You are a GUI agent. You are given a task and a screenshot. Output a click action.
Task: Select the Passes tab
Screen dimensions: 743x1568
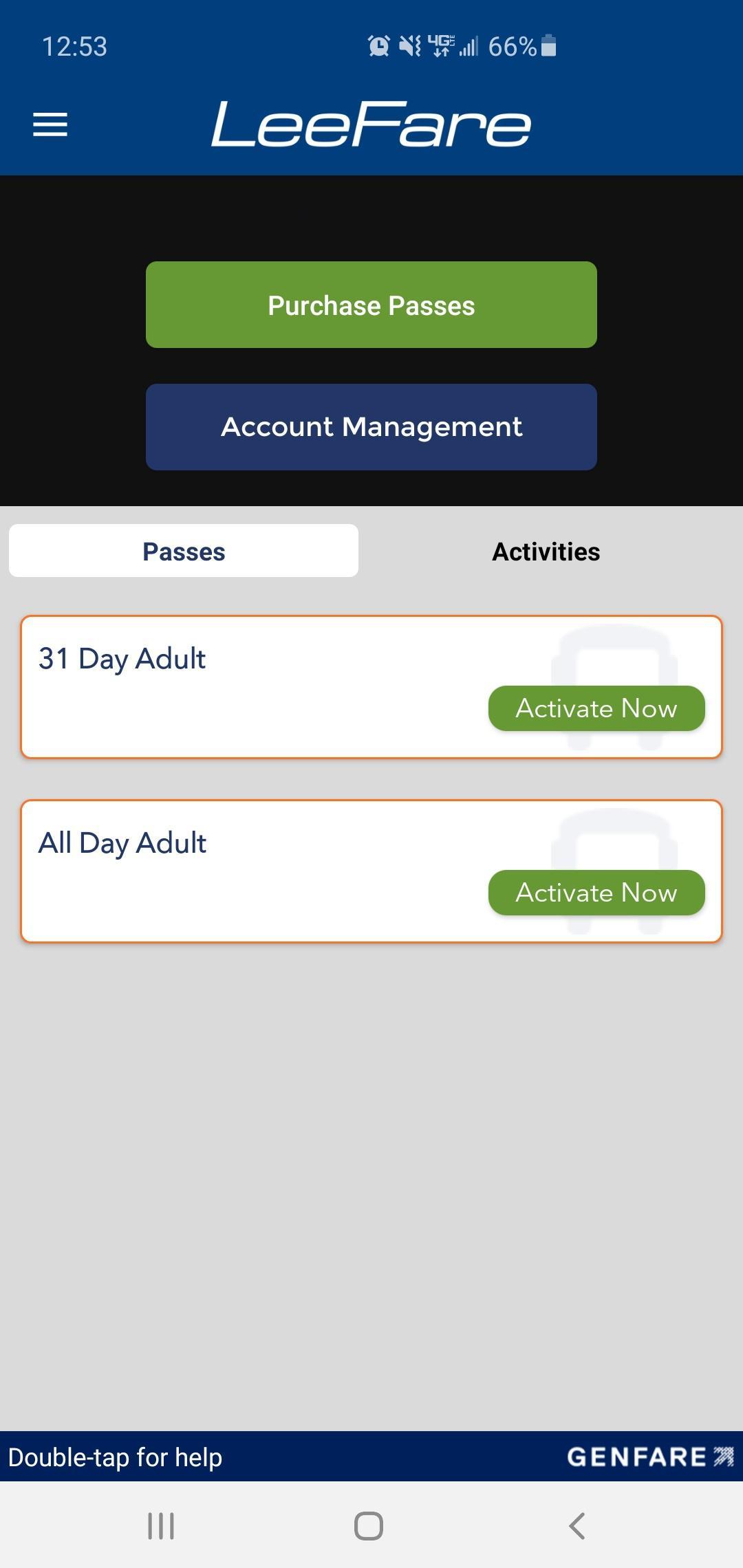tap(182, 550)
